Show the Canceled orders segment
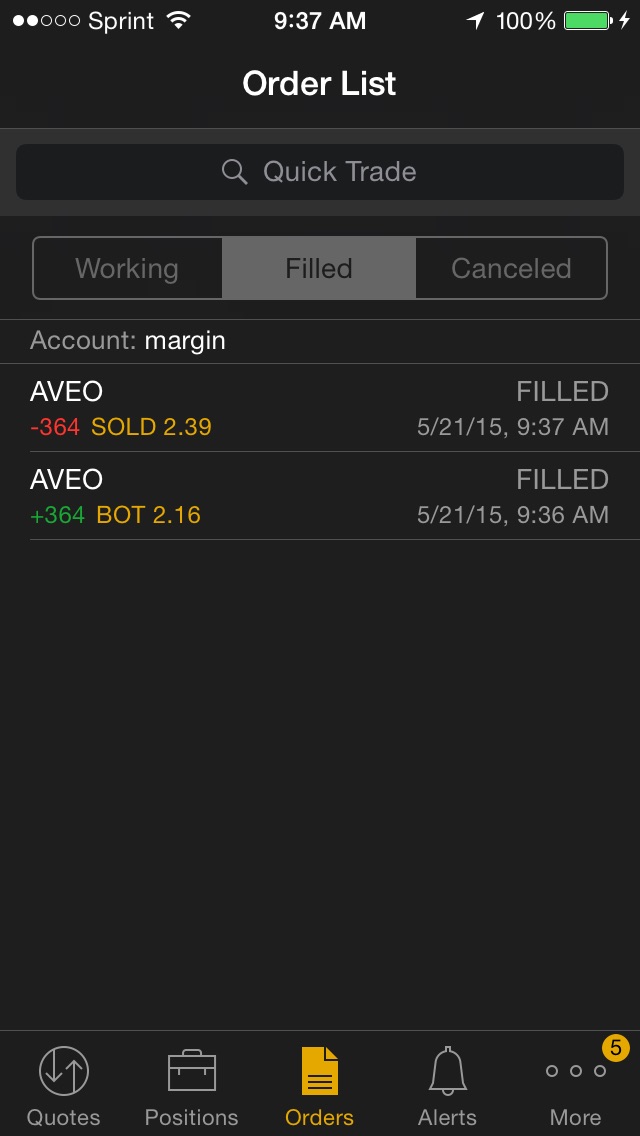Image resolution: width=640 pixels, height=1136 pixels. [x=511, y=268]
